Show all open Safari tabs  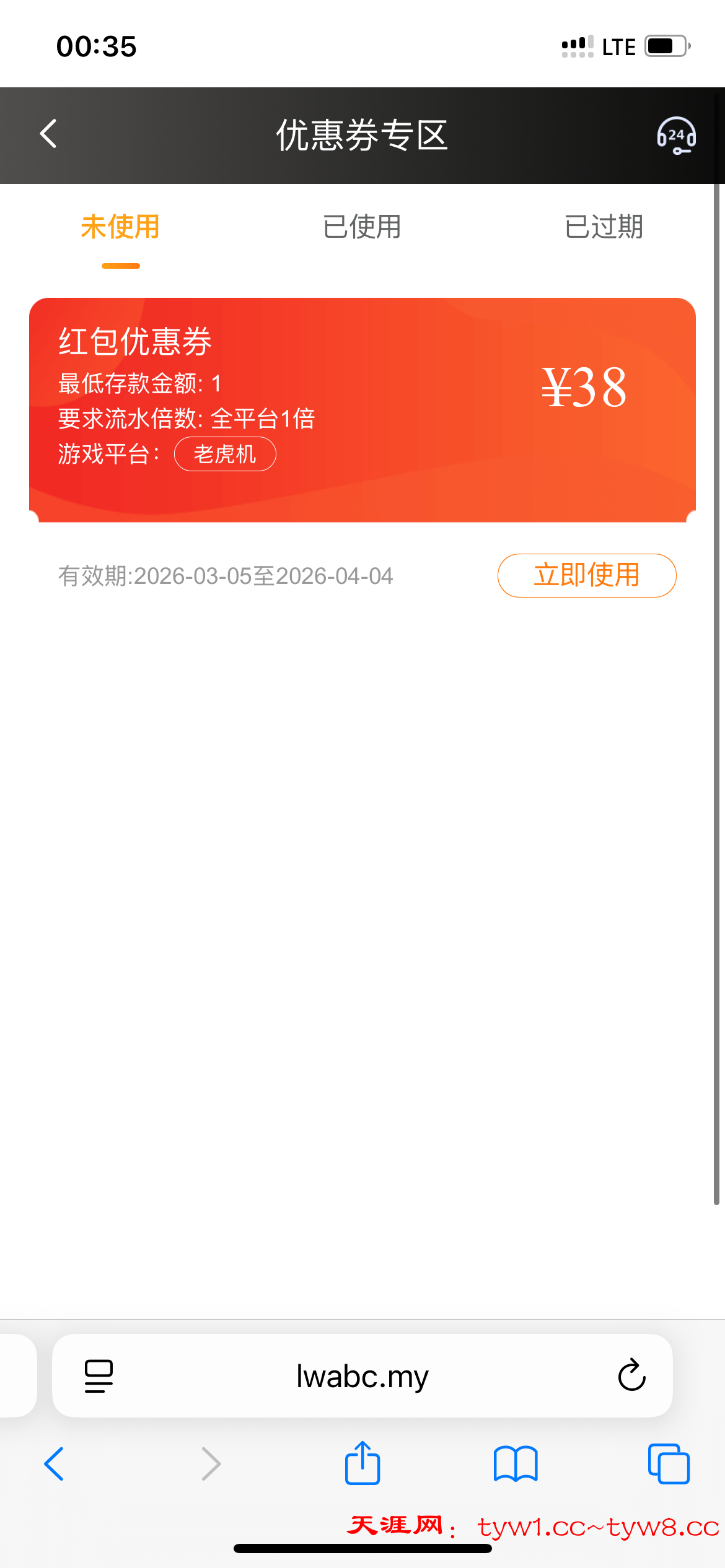click(x=669, y=1464)
